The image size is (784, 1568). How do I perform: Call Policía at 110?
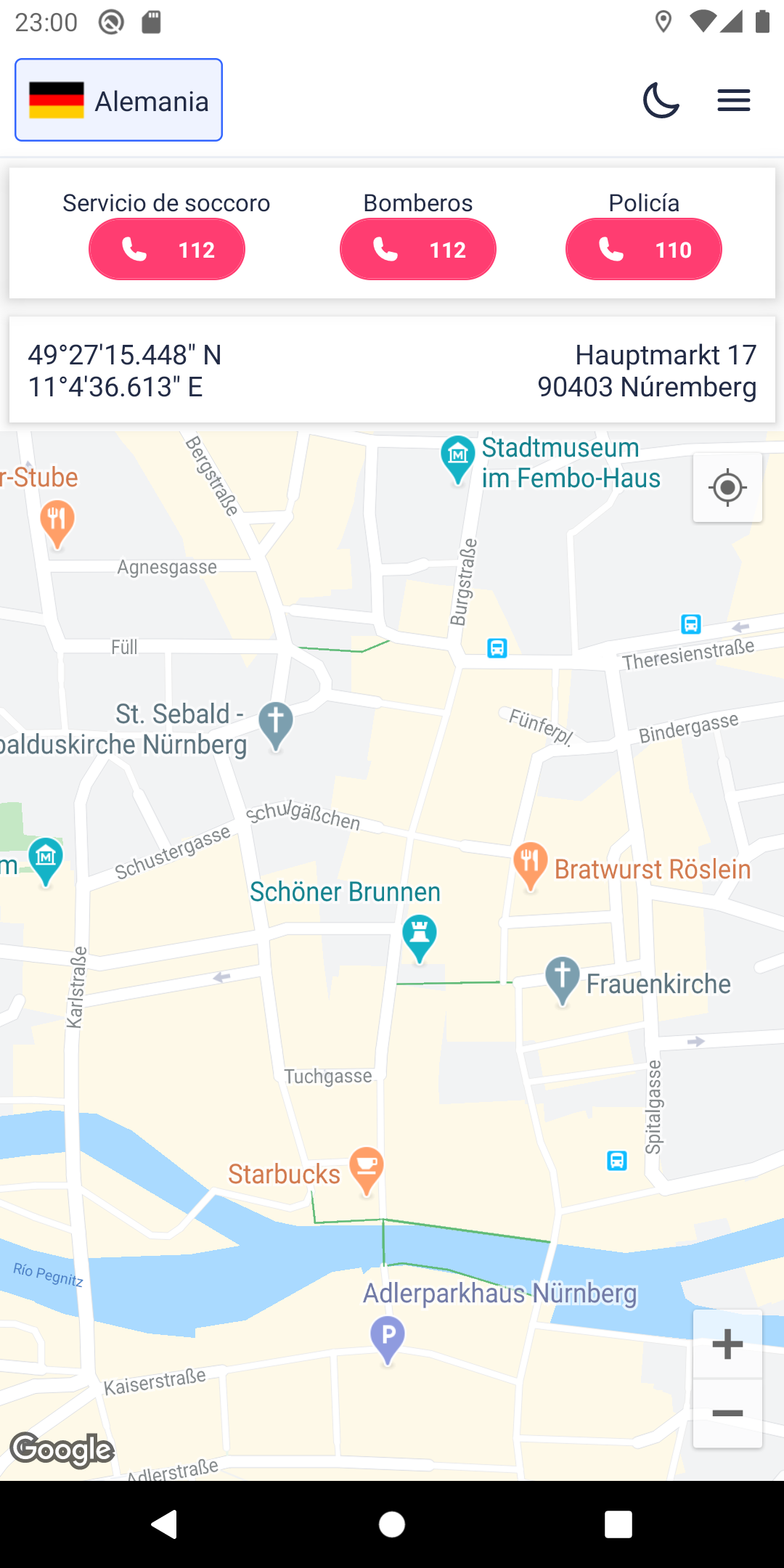[x=644, y=250]
